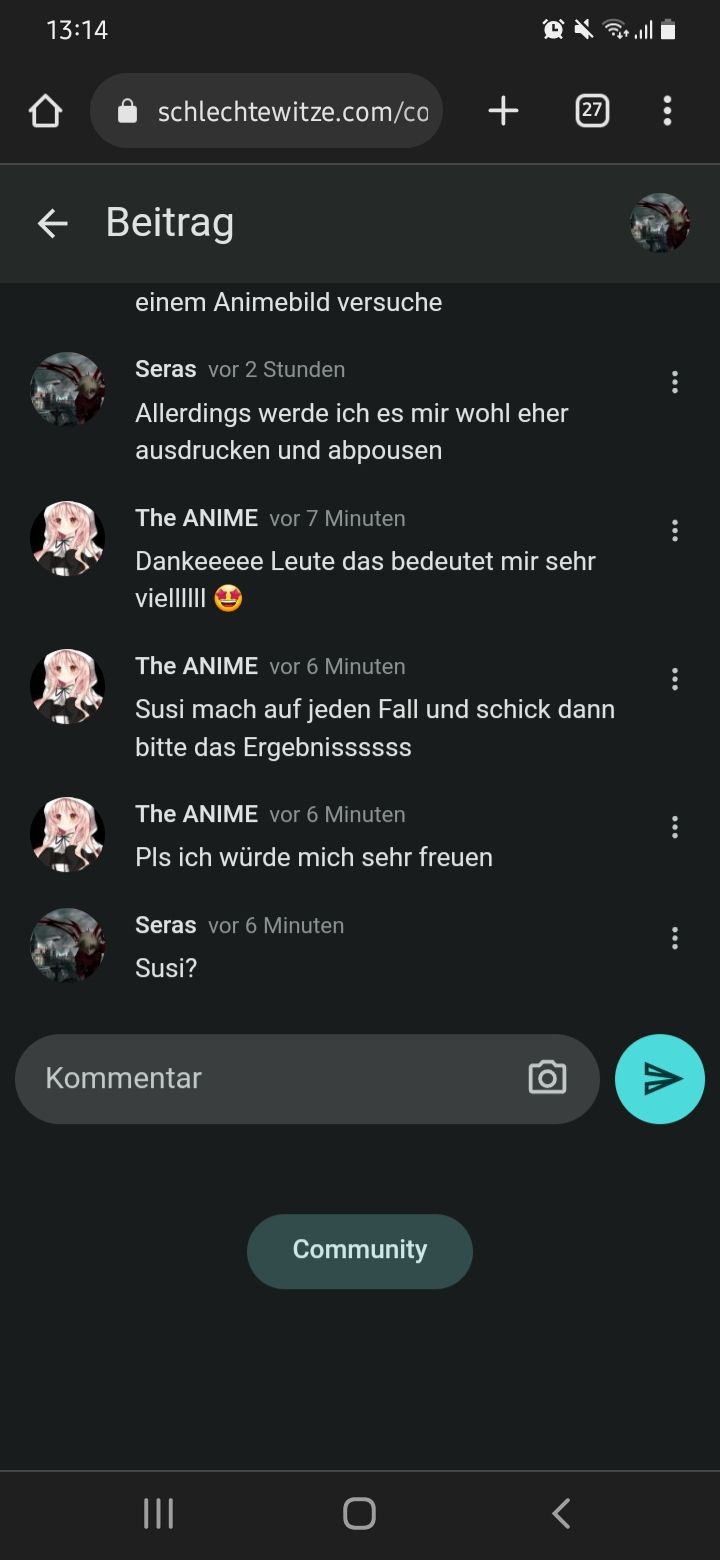The image size is (720, 1560).
Task: Focus the Kommentar text field
Action: (x=270, y=1078)
